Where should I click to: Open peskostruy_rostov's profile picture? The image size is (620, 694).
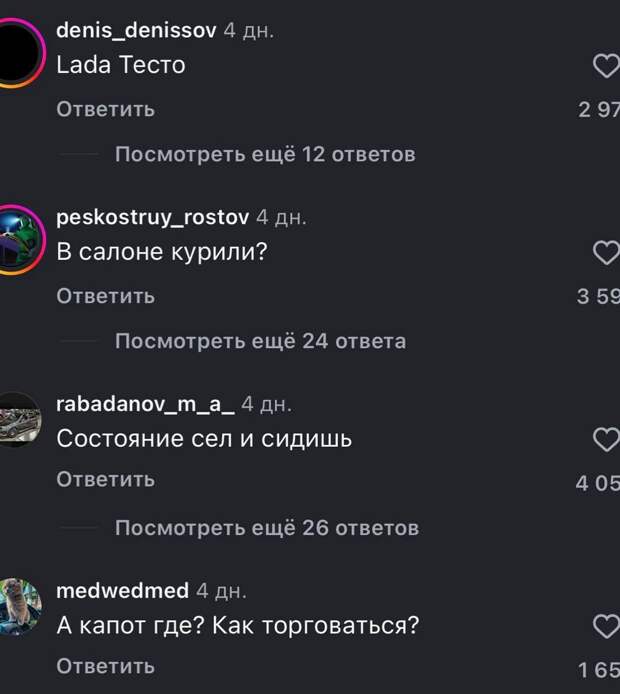[18, 240]
